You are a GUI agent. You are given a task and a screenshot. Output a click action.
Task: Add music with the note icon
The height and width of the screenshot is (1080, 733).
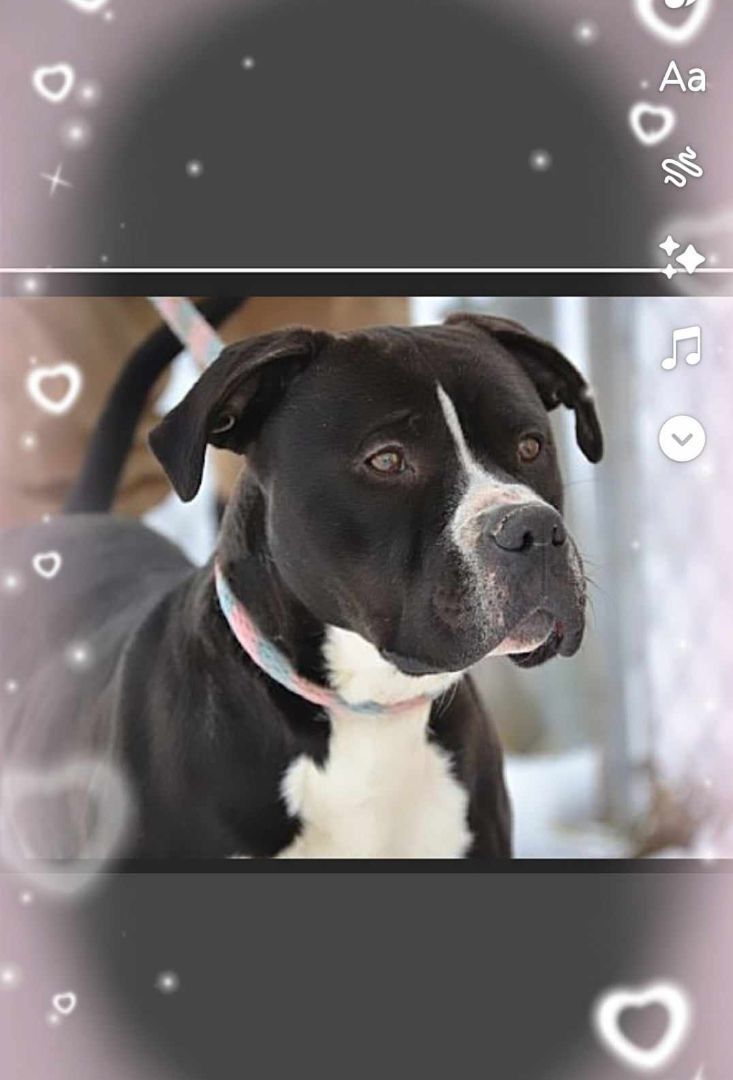[x=682, y=348]
